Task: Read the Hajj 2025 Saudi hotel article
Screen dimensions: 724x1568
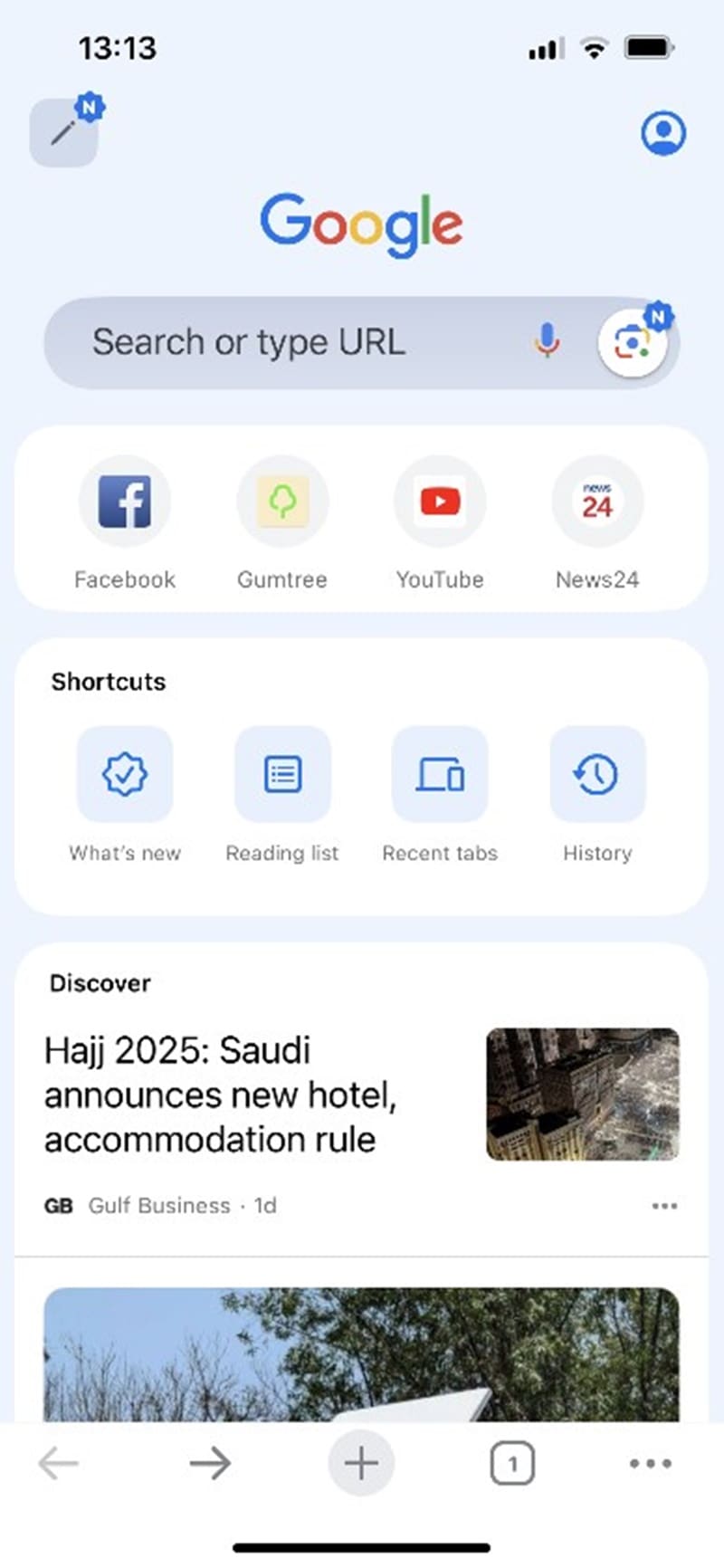Action: click(222, 1095)
